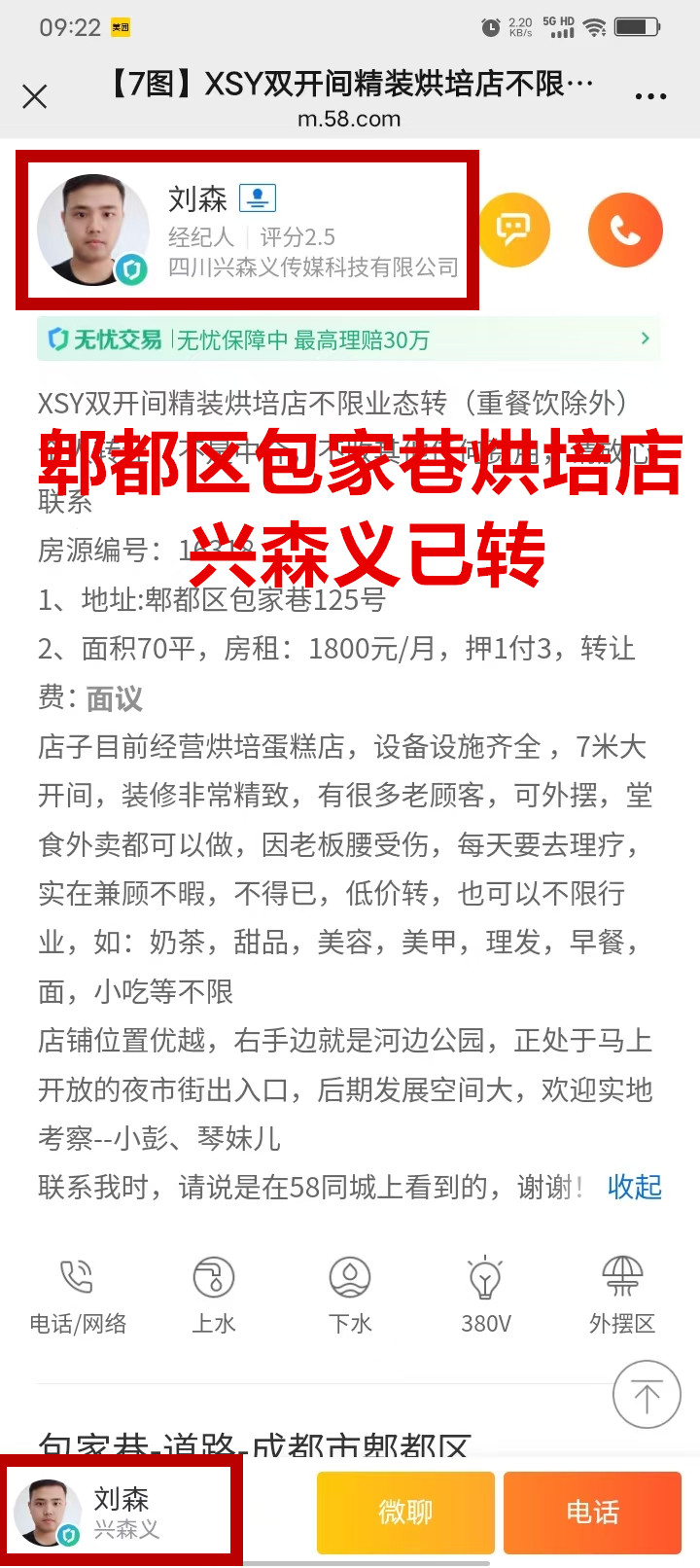Screen dimensions: 700x1568
Task: Tap the yellow chat bubble icon
Action: click(513, 230)
